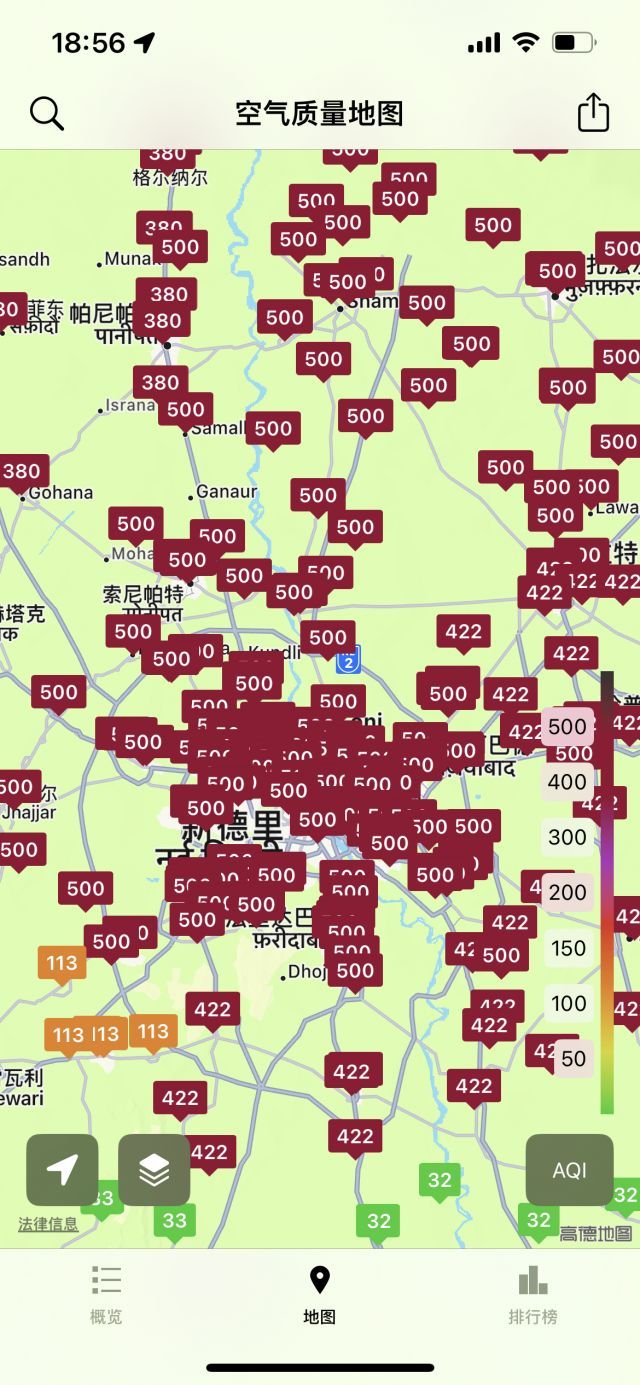Open the map layers selector
Screen dimensions: 640x1385
154,1169
